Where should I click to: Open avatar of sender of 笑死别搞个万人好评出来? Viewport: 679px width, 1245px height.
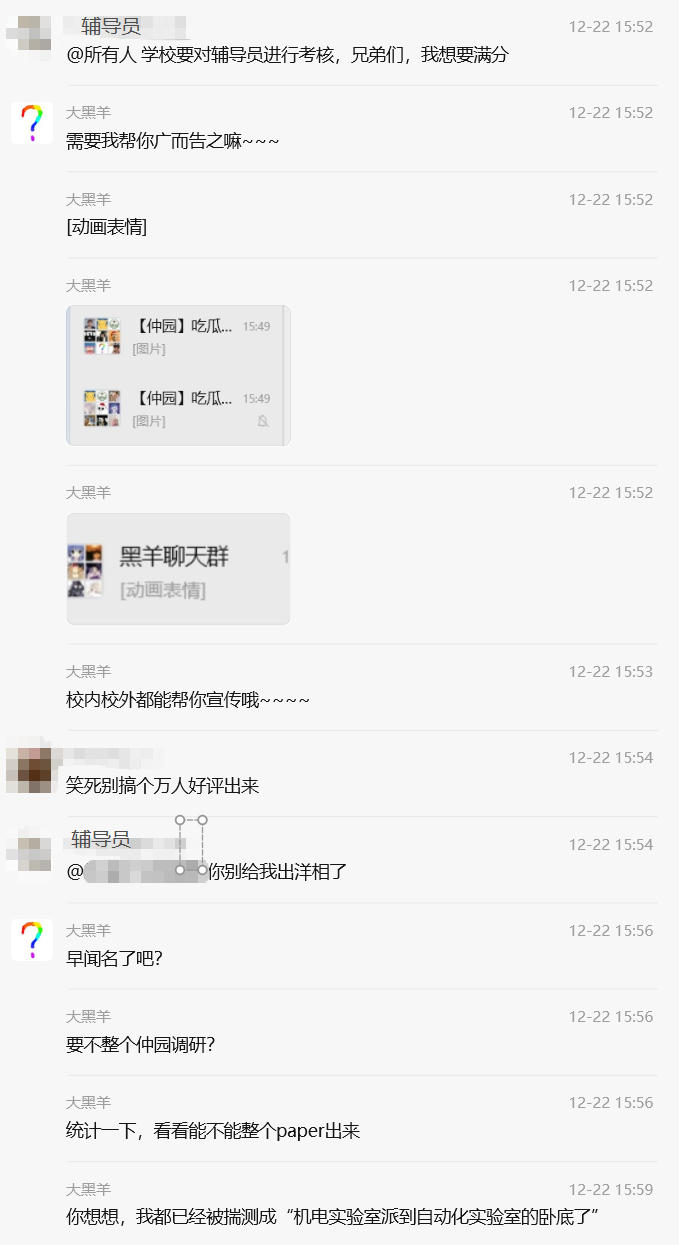[x=29, y=770]
